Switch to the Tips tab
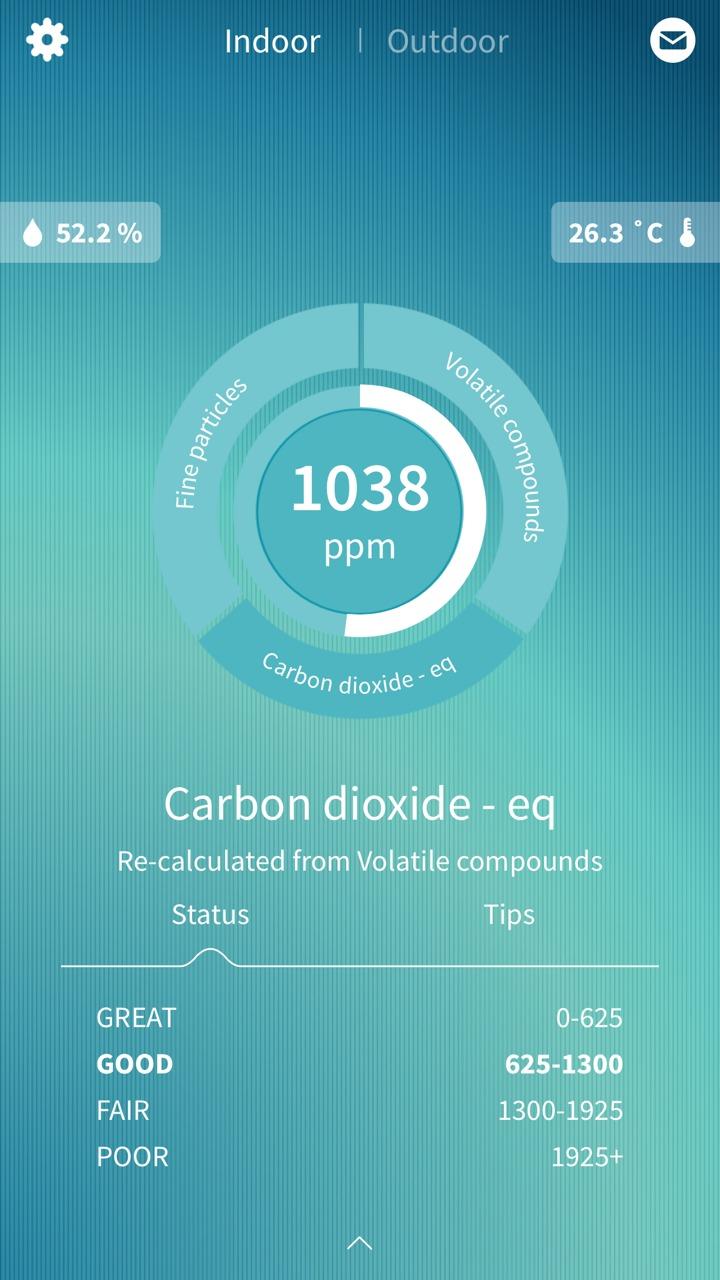The width and height of the screenshot is (720, 1280). (509, 914)
